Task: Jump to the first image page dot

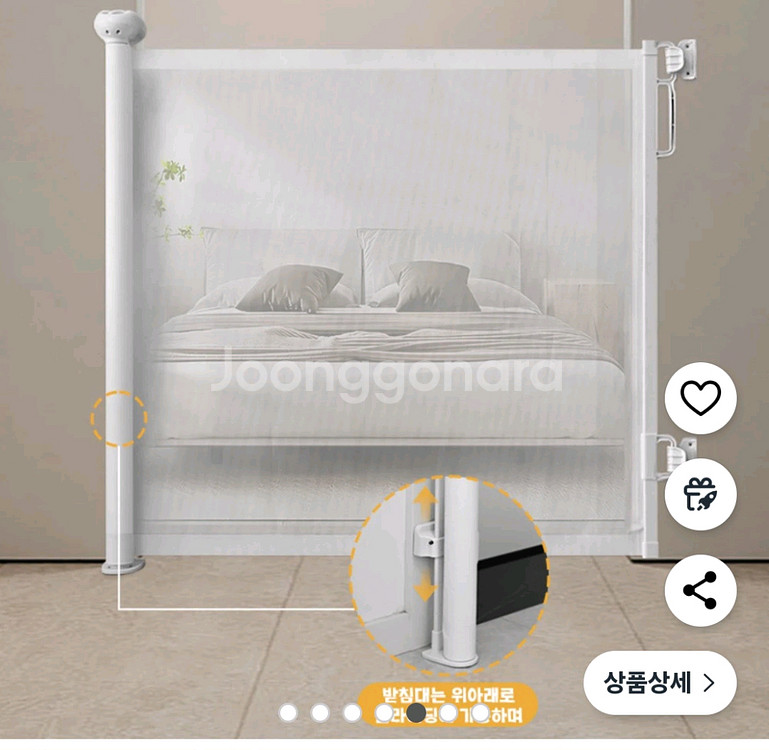Action: point(288,713)
